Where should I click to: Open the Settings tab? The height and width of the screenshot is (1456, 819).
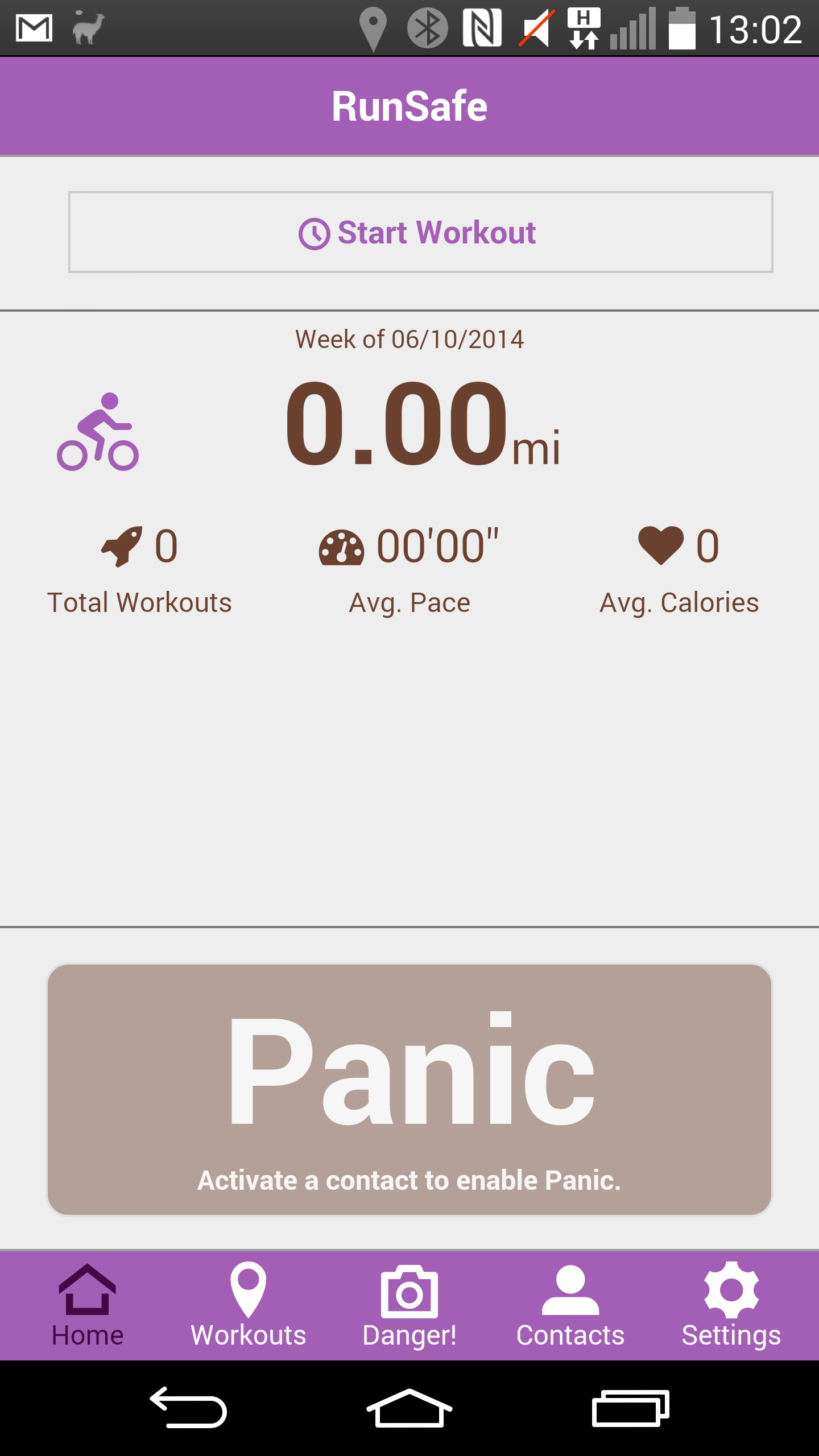tap(731, 1306)
